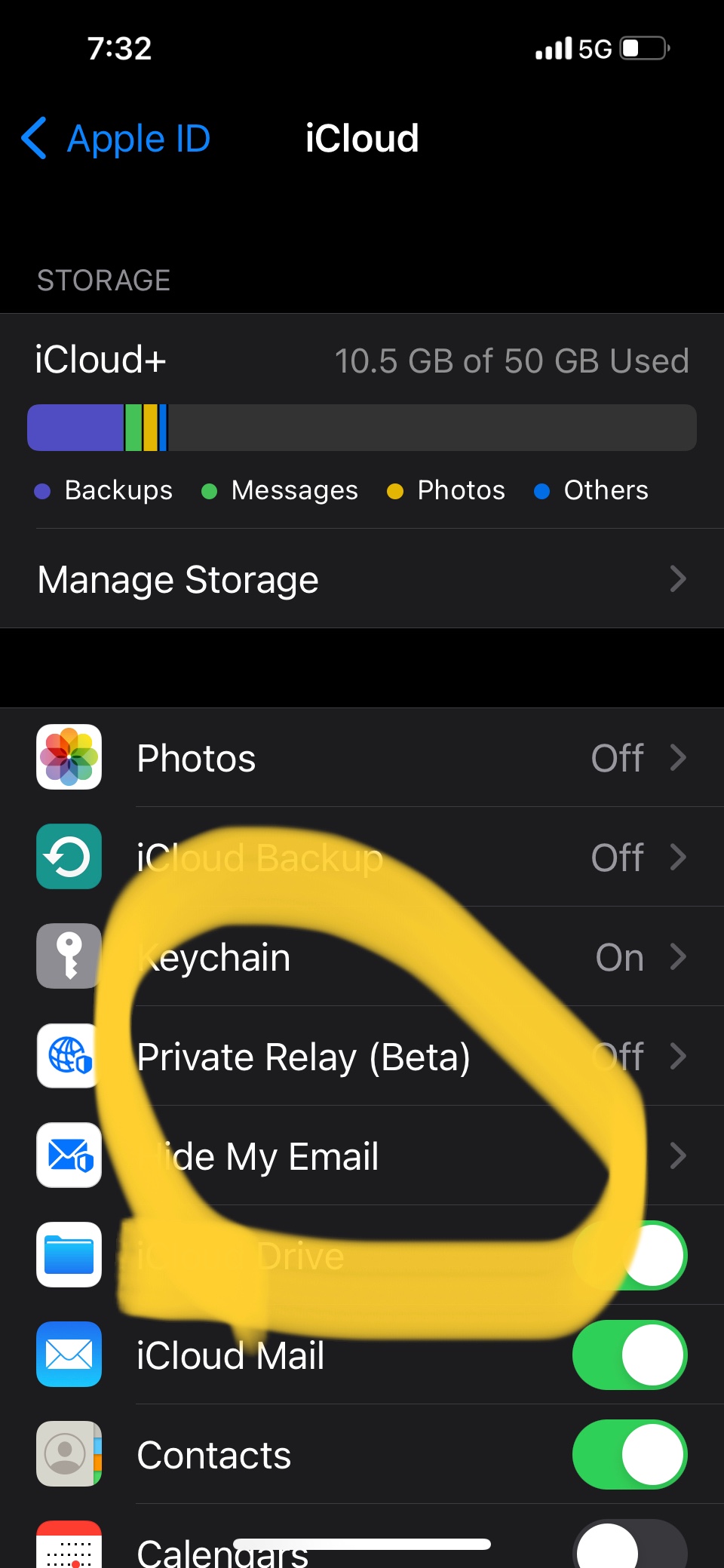Open Hide My Email

tap(362, 1156)
